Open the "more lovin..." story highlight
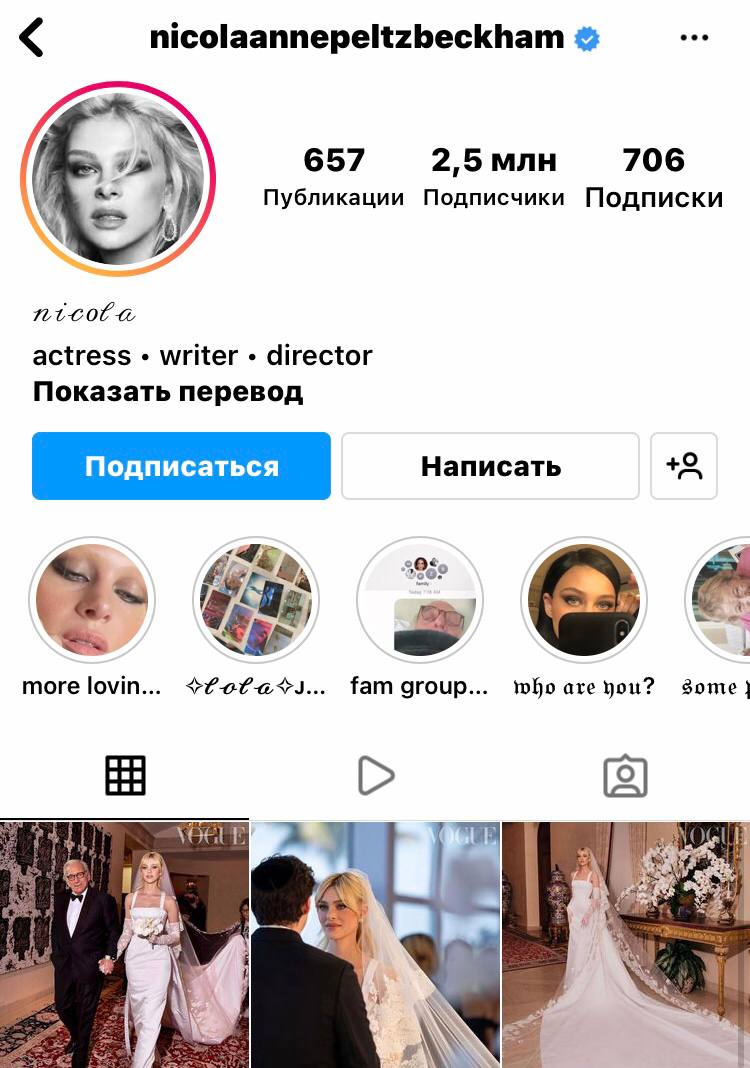This screenshot has height=1068, width=750. tap(92, 600)
